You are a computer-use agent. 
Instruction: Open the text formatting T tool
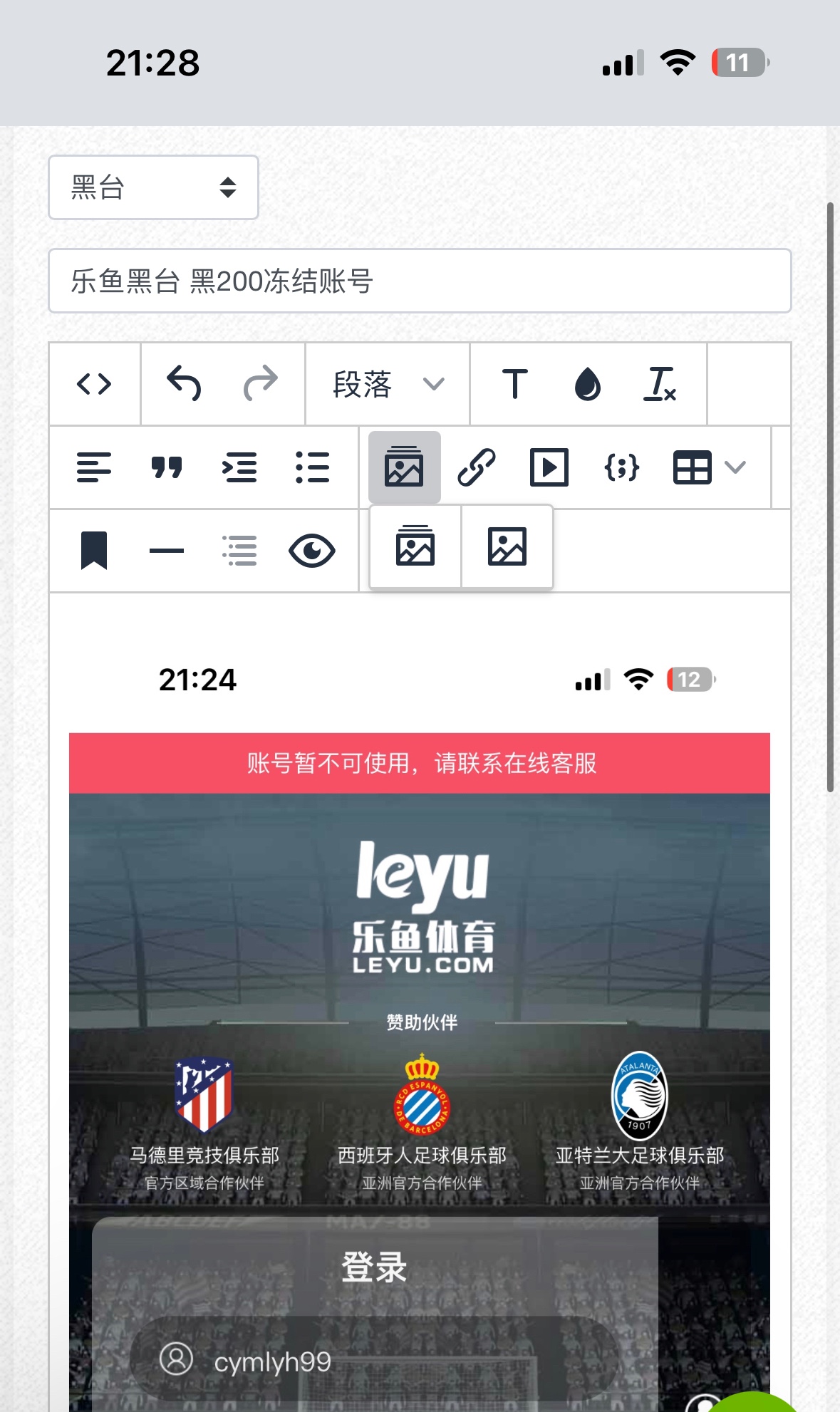(514, 384)
